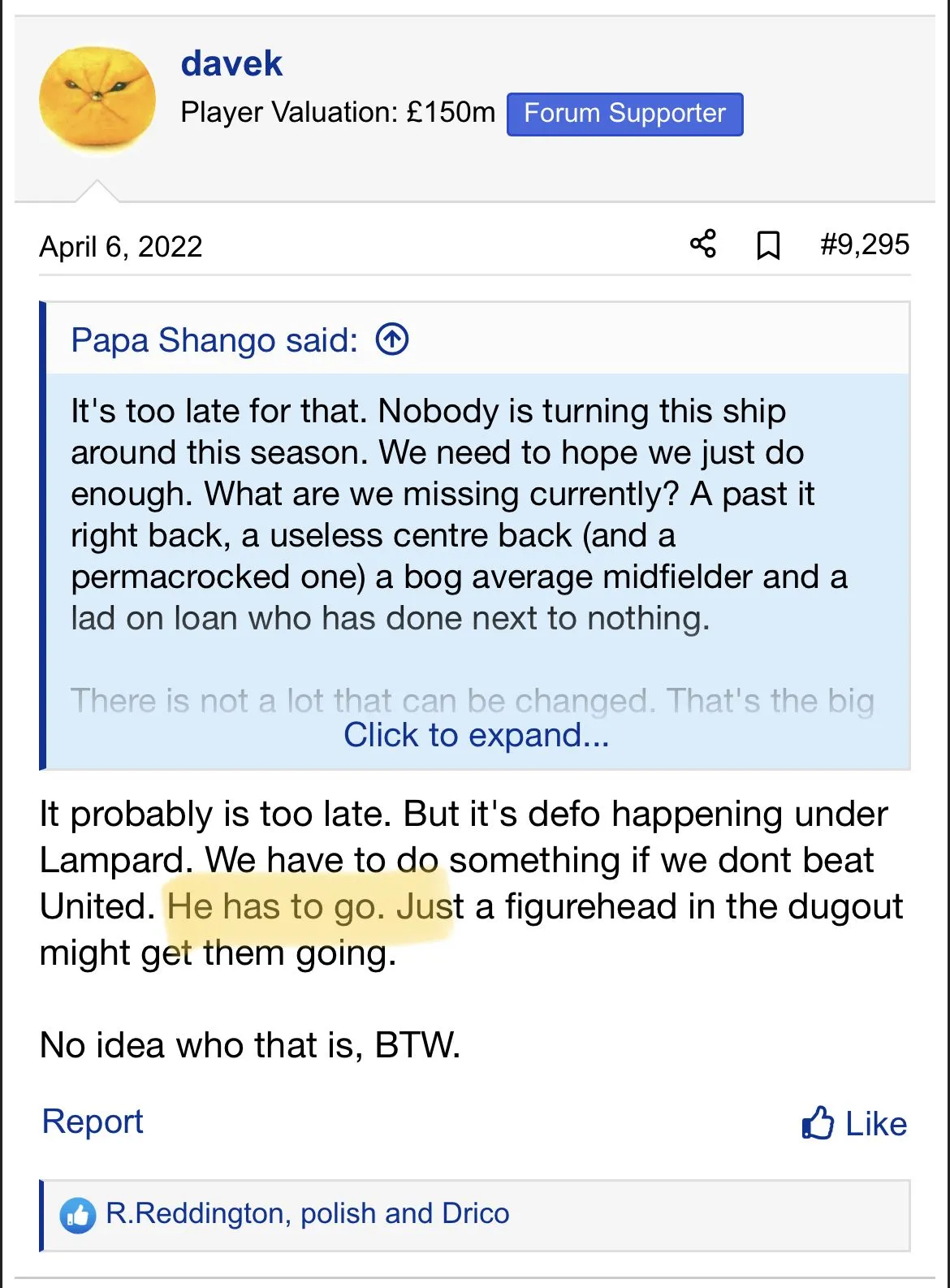Report davek's post
950x1288 pixels.
coord(93,1122)
